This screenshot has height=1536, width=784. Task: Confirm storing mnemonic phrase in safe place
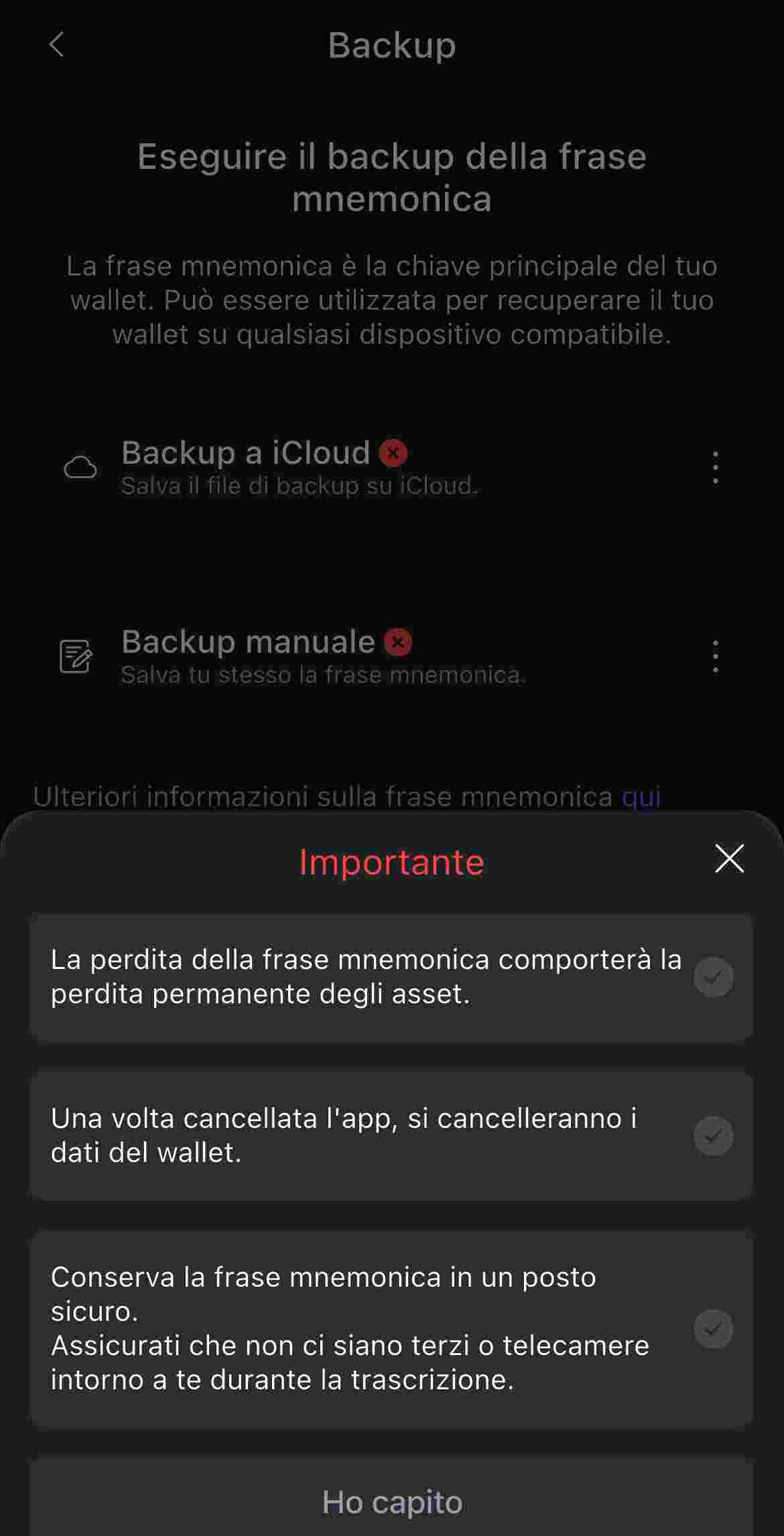click(713, 1328)
